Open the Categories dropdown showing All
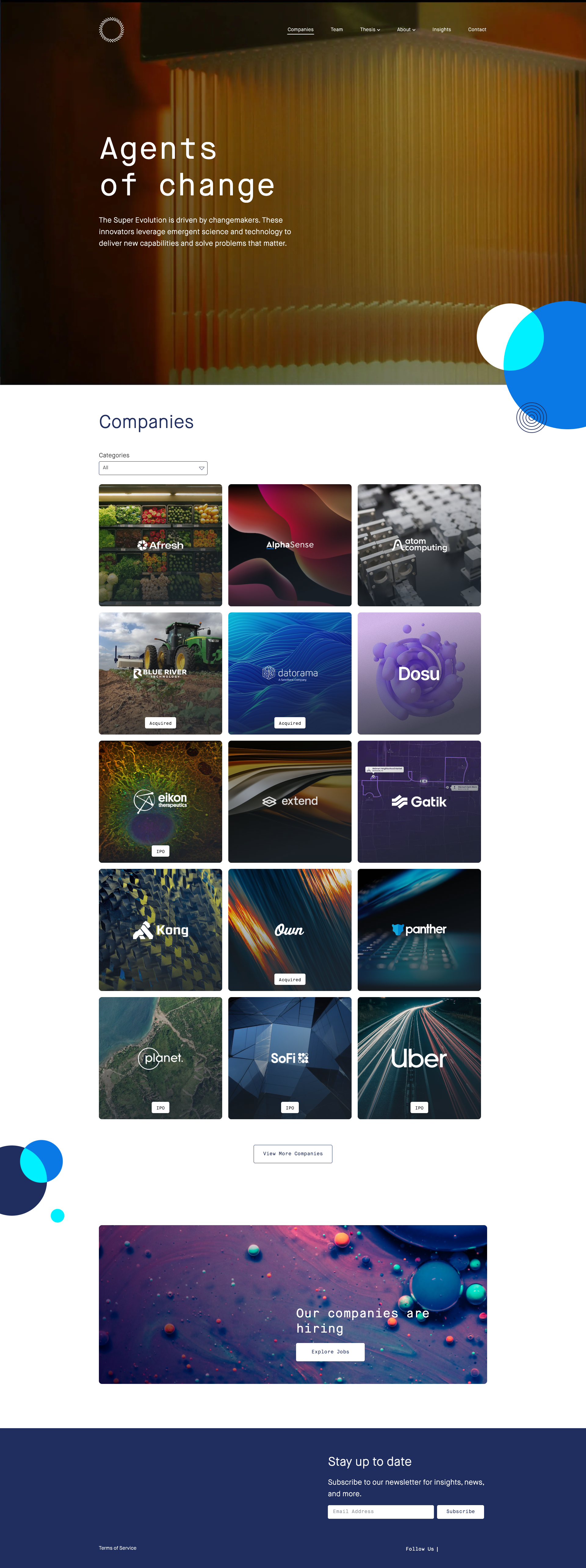Viewport: 586px width, 1568px height. point(153,468)
